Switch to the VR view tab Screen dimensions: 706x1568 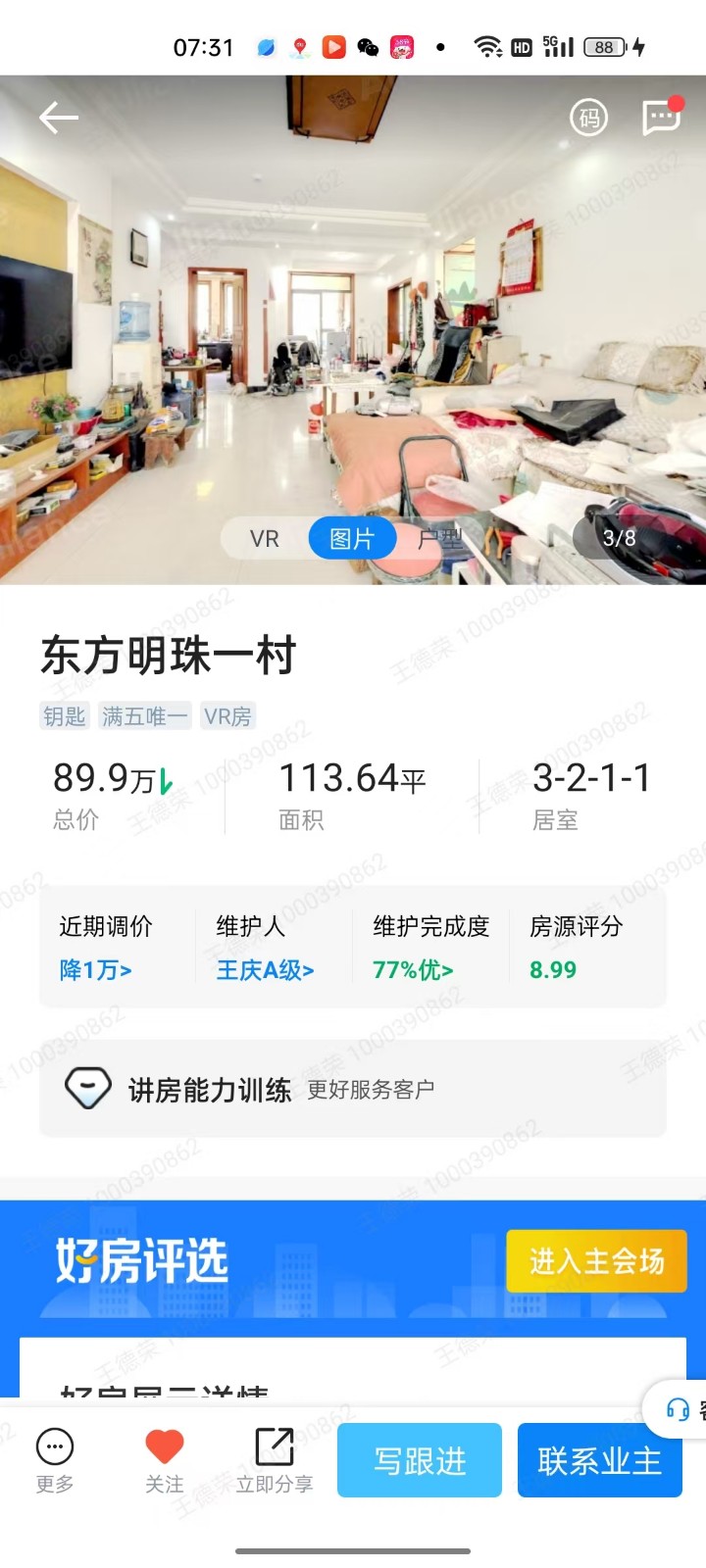click(265, 539)
